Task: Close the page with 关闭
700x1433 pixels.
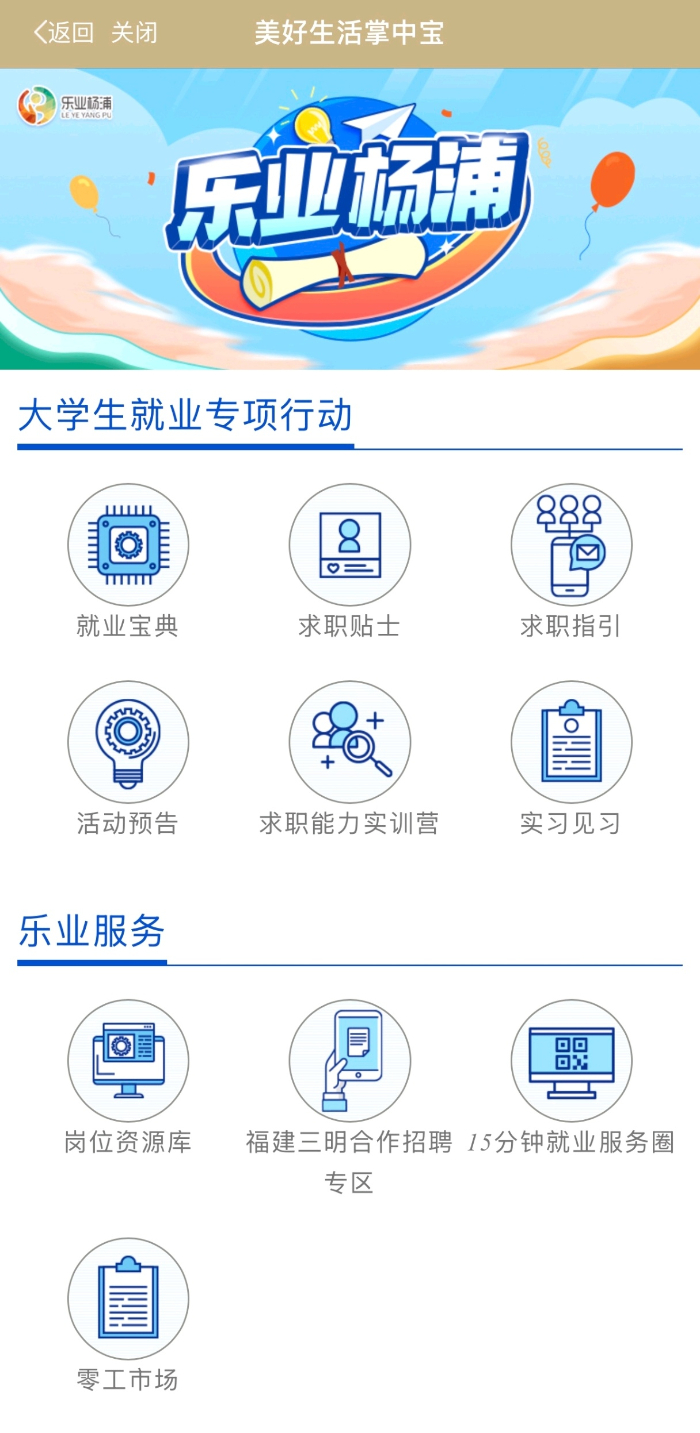Action: point(134,33)
